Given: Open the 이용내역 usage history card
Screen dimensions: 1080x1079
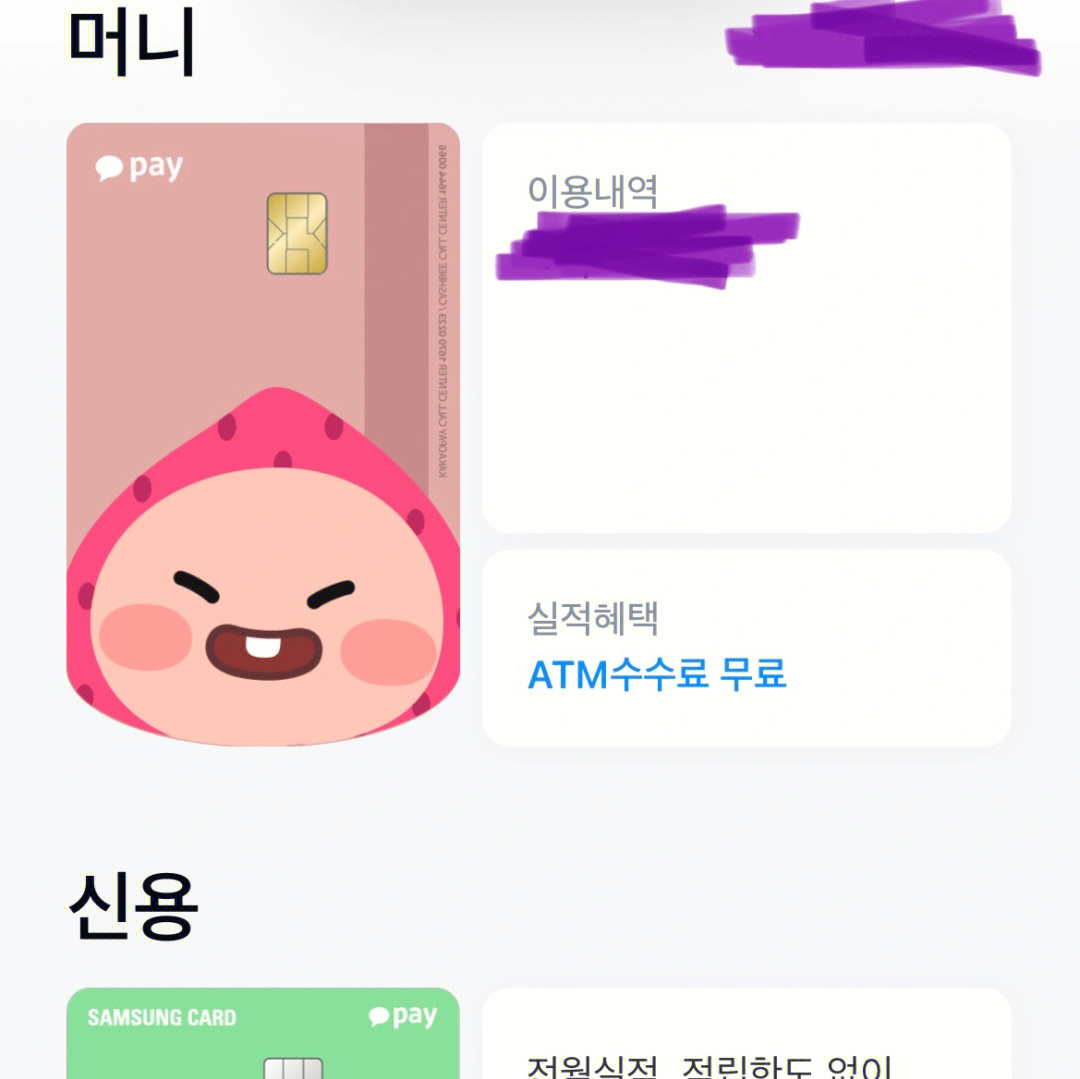Looking at the screenshot, I should [x=746, y=327].
